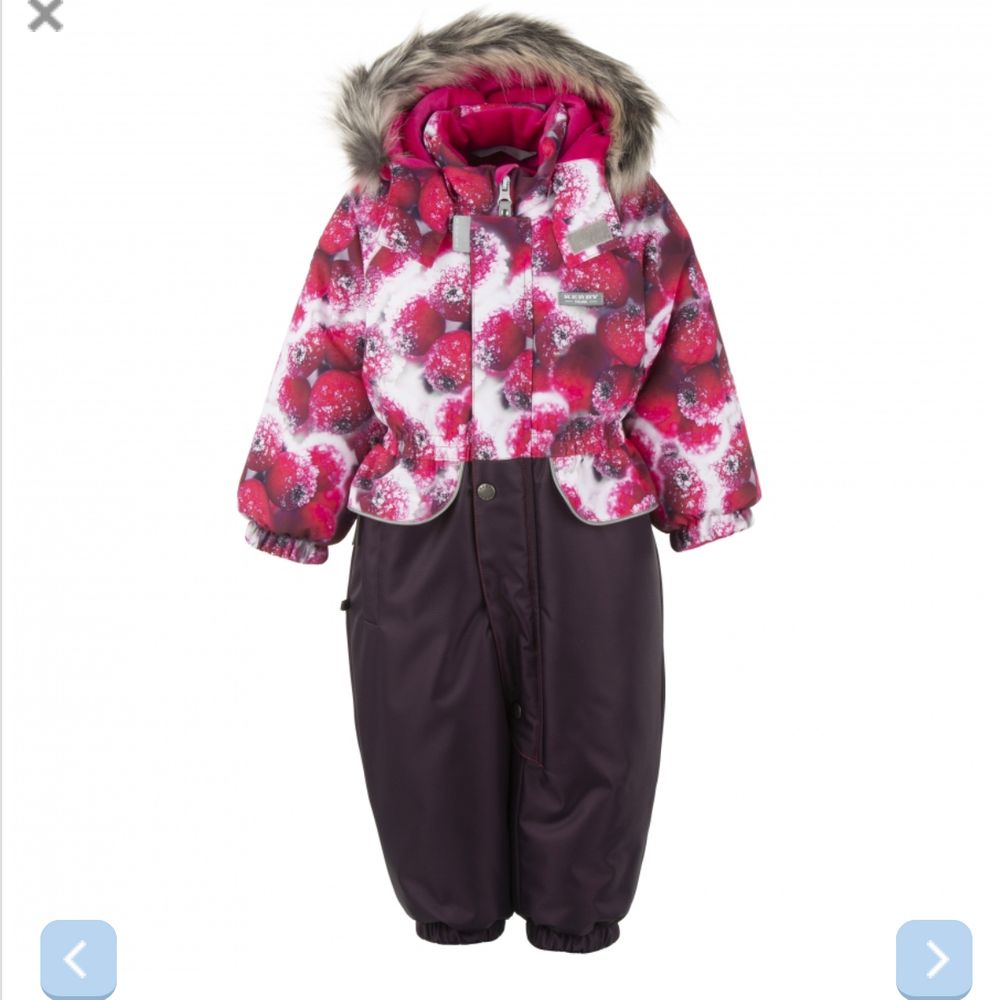Go to the previous product photo
The width and height of the screenshot is (993, 1000).
[78, 958]
